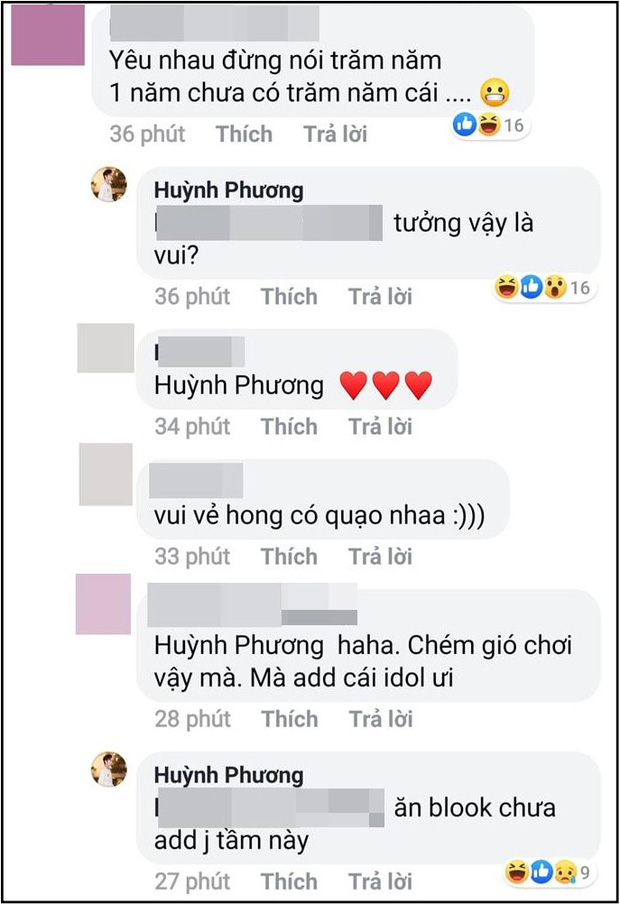Reply to the "ăn blook chưa" comment
Viewport: 620px width, 904px height.
(380, 882)
